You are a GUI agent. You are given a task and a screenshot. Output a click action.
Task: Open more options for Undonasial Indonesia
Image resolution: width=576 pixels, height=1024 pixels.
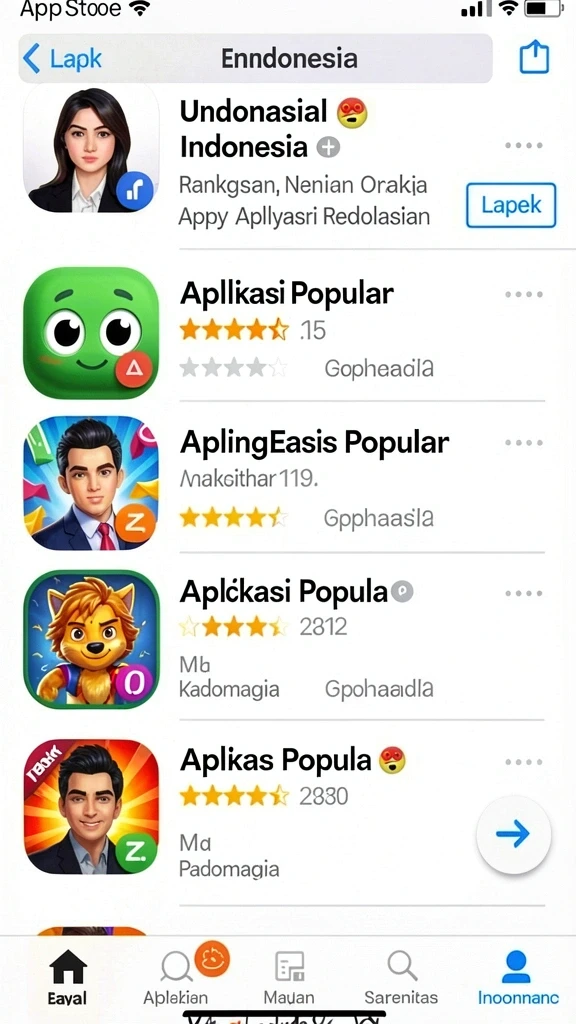pos(524,145)
